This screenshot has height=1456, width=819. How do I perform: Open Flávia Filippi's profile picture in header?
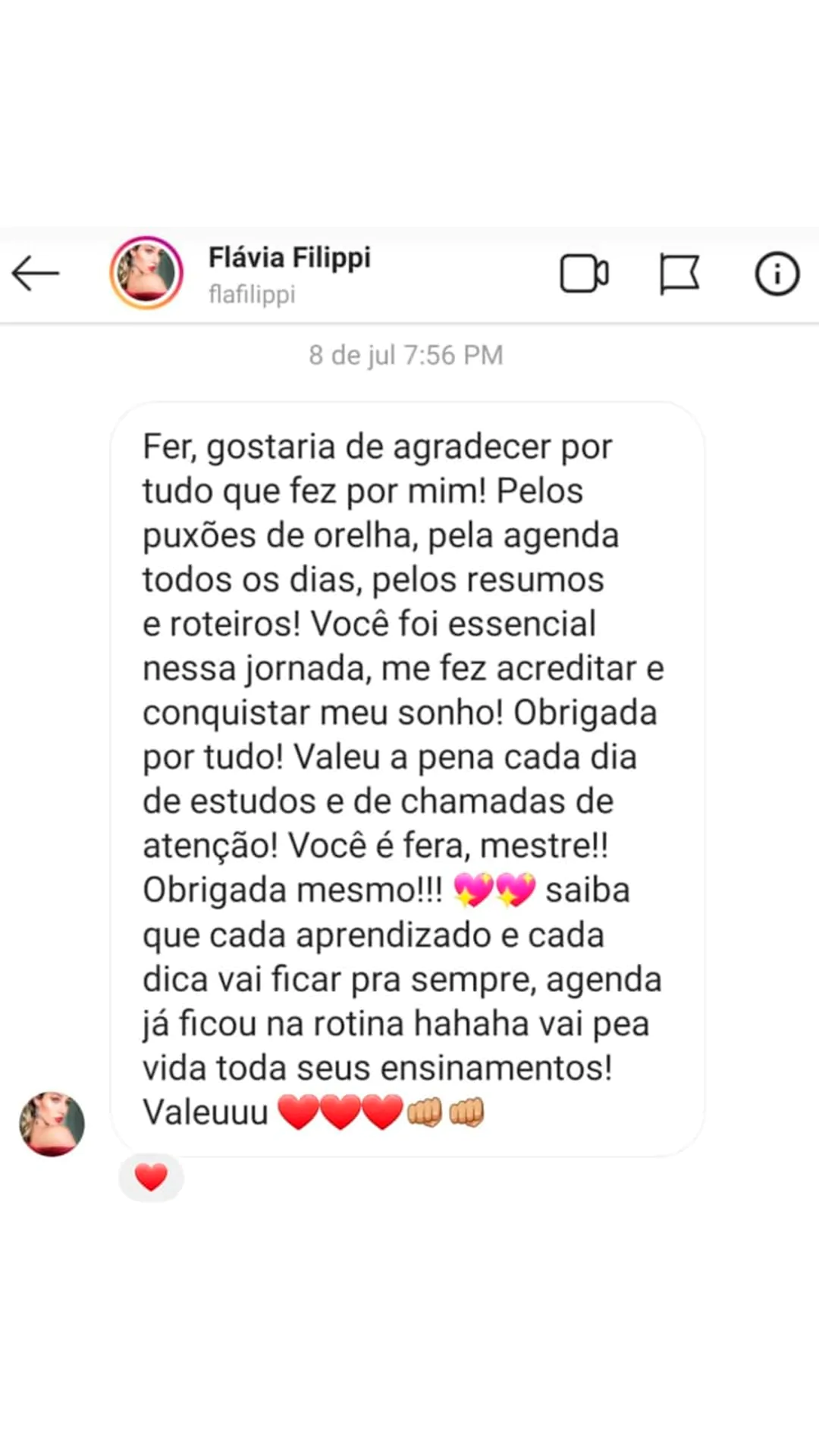click(146, 273)
